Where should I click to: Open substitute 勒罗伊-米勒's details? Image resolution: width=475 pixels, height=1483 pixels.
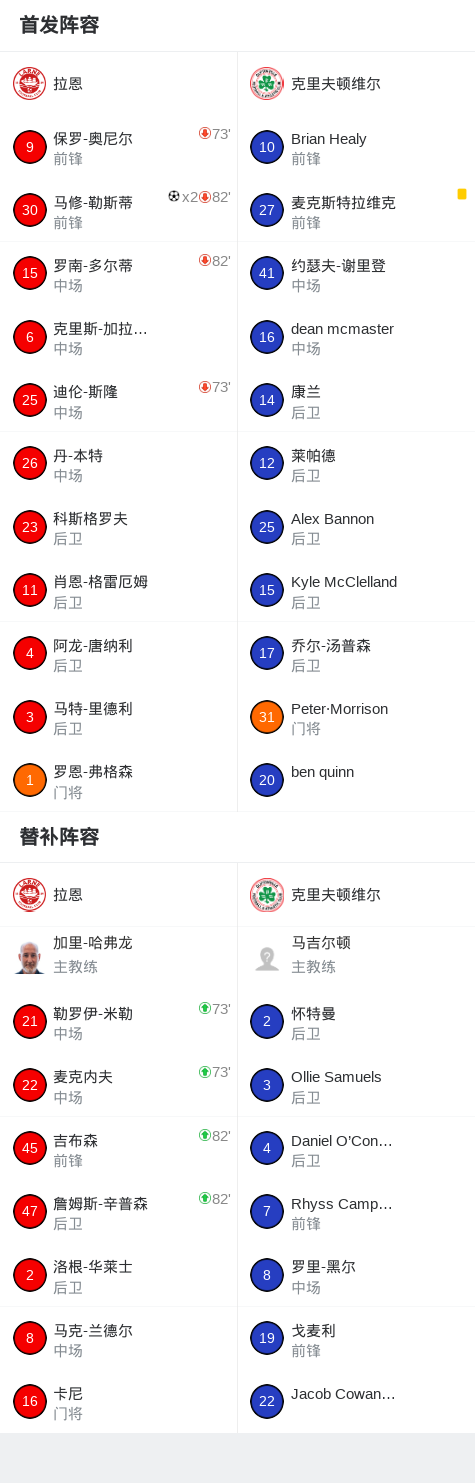pyautogui.click(x=118, y=1022)
